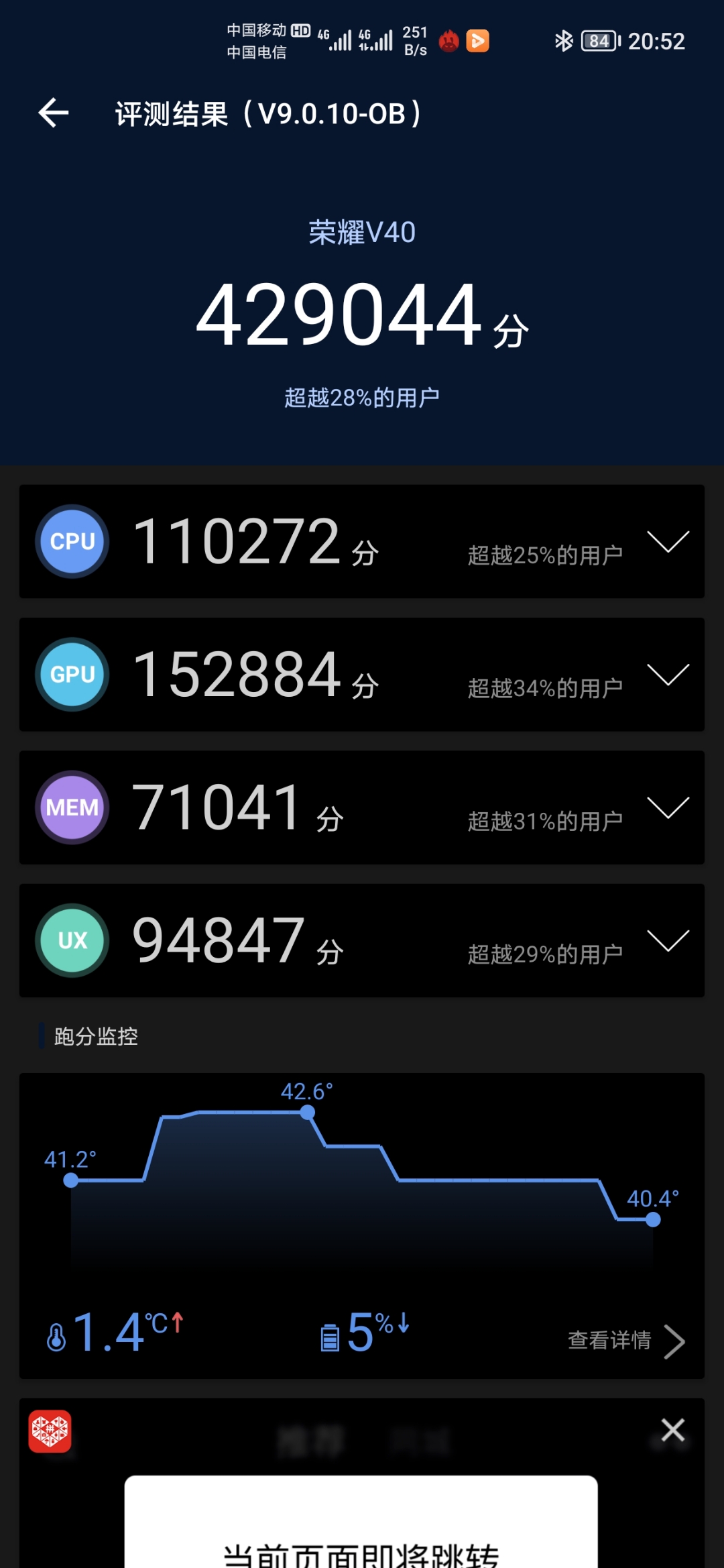Tap the UX score icon
Viewport: 724px width, 1568px height.
pos(71,940)
